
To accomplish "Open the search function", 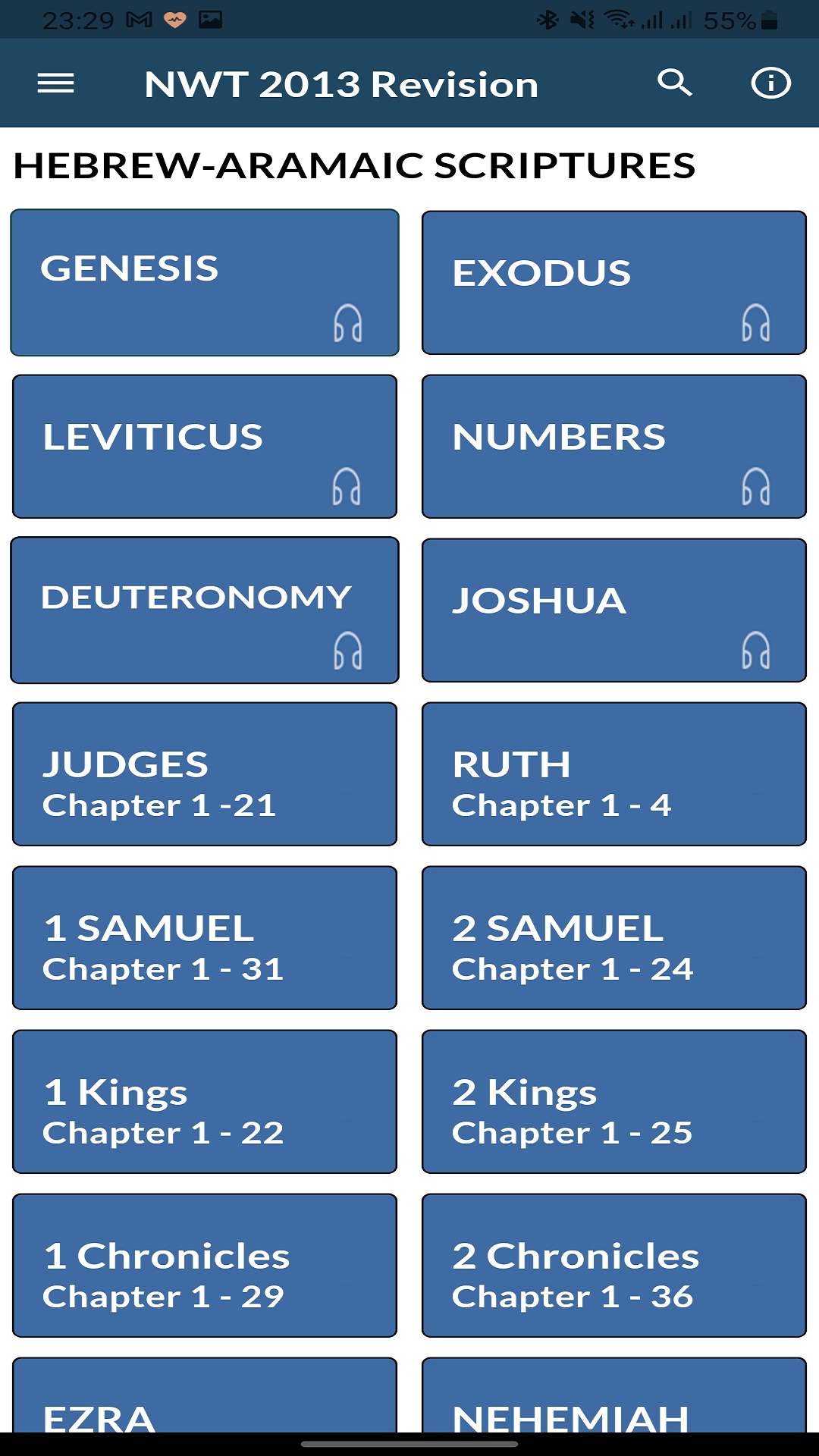I will pos(675,83).
